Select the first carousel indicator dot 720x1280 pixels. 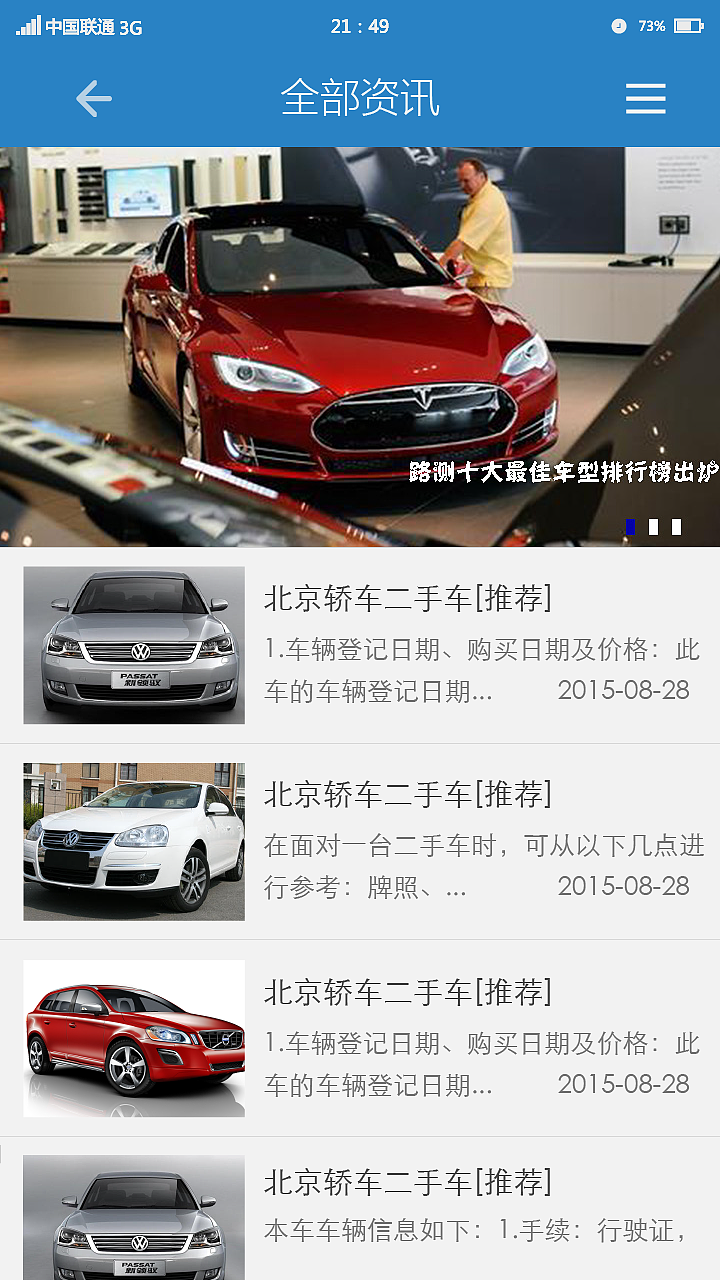click(630, 526)
